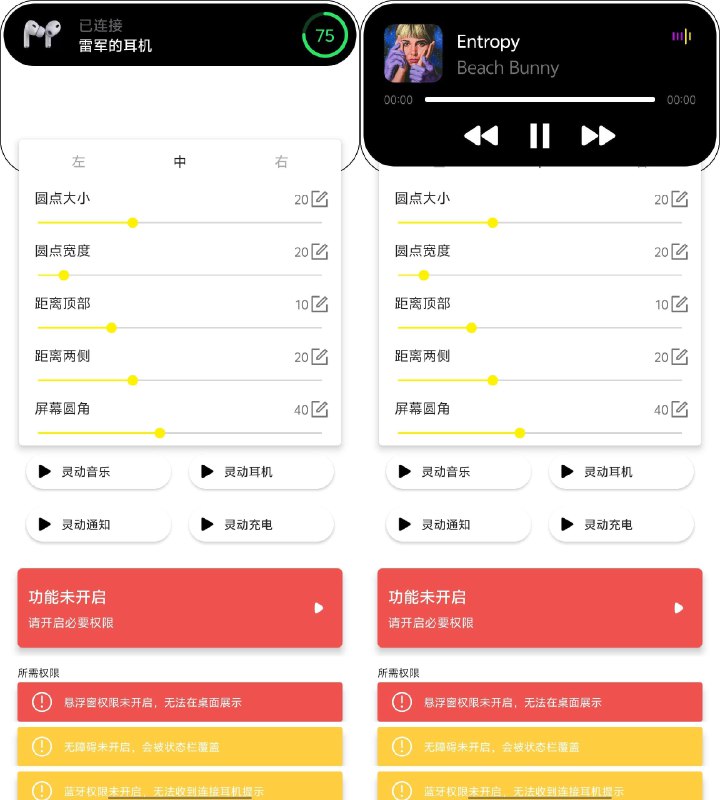This screenshot has width=720, height=800.
Task: Click the Entropy song progress bar
Action: [540, 99]
